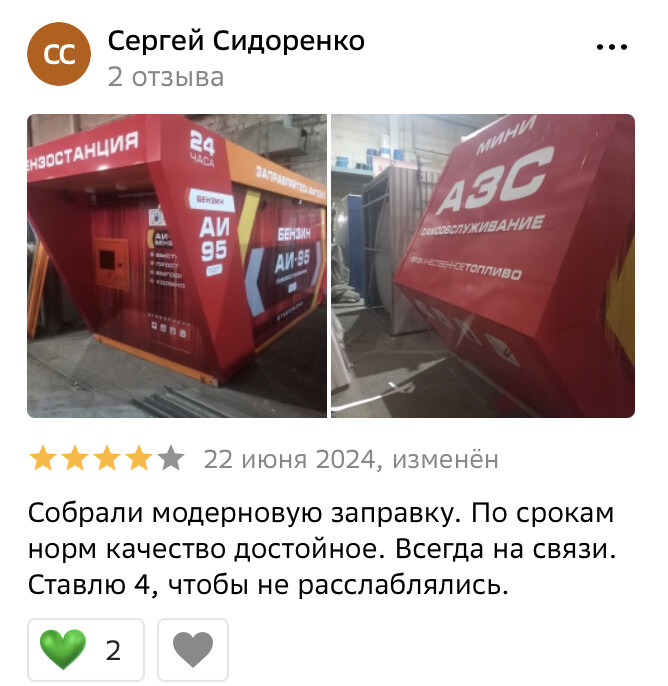Like the review with the green heart
668x686 pixels.
[86, 650]
